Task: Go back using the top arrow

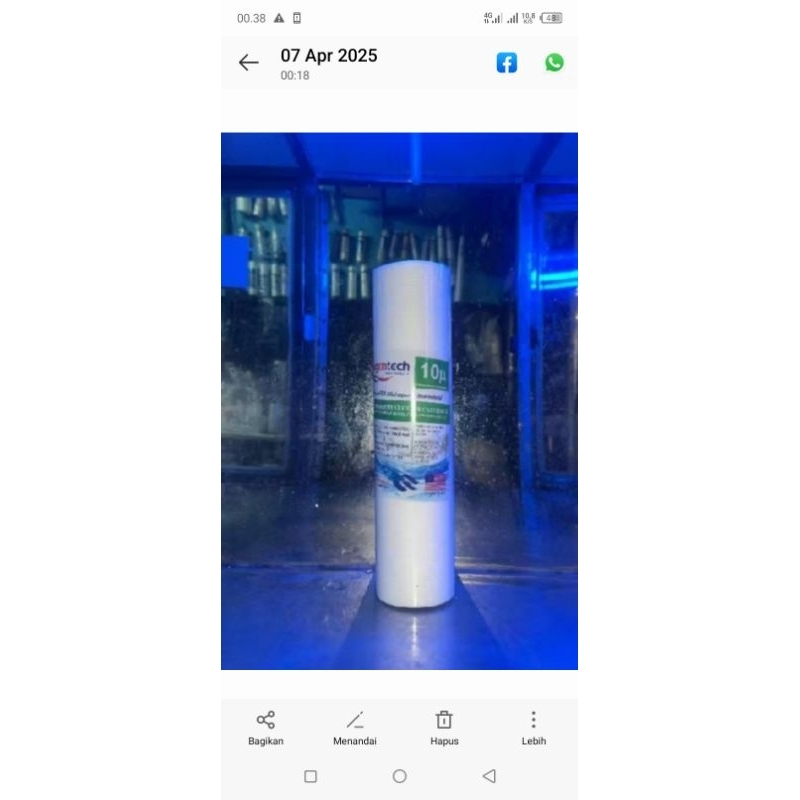Action: coord(248,63)
